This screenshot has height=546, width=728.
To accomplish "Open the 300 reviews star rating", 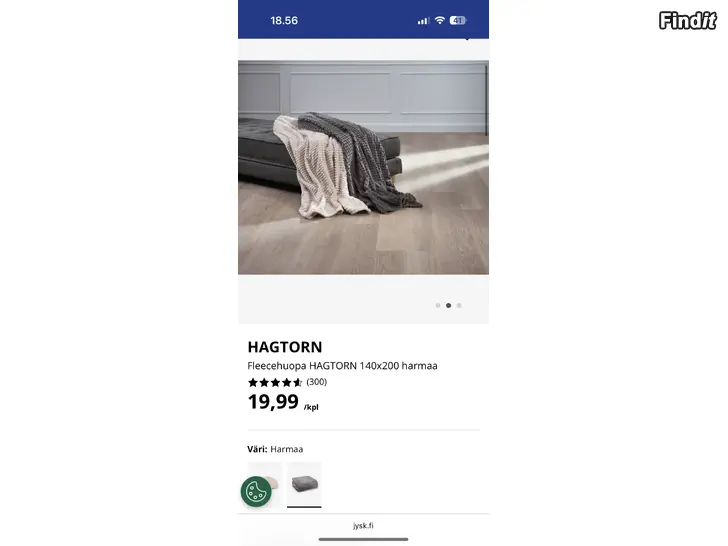I will (287, 382).
